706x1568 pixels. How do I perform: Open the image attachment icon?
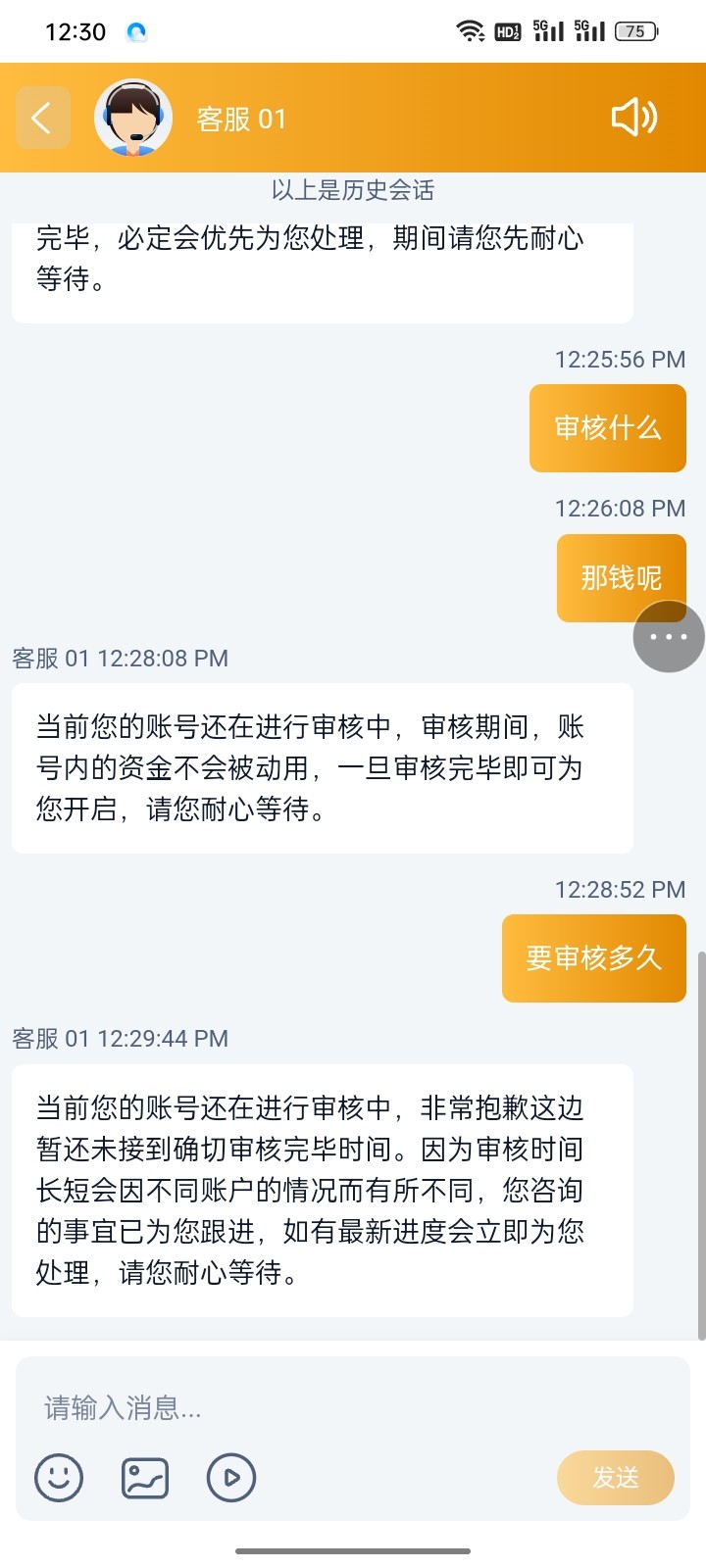(145, 1477)
